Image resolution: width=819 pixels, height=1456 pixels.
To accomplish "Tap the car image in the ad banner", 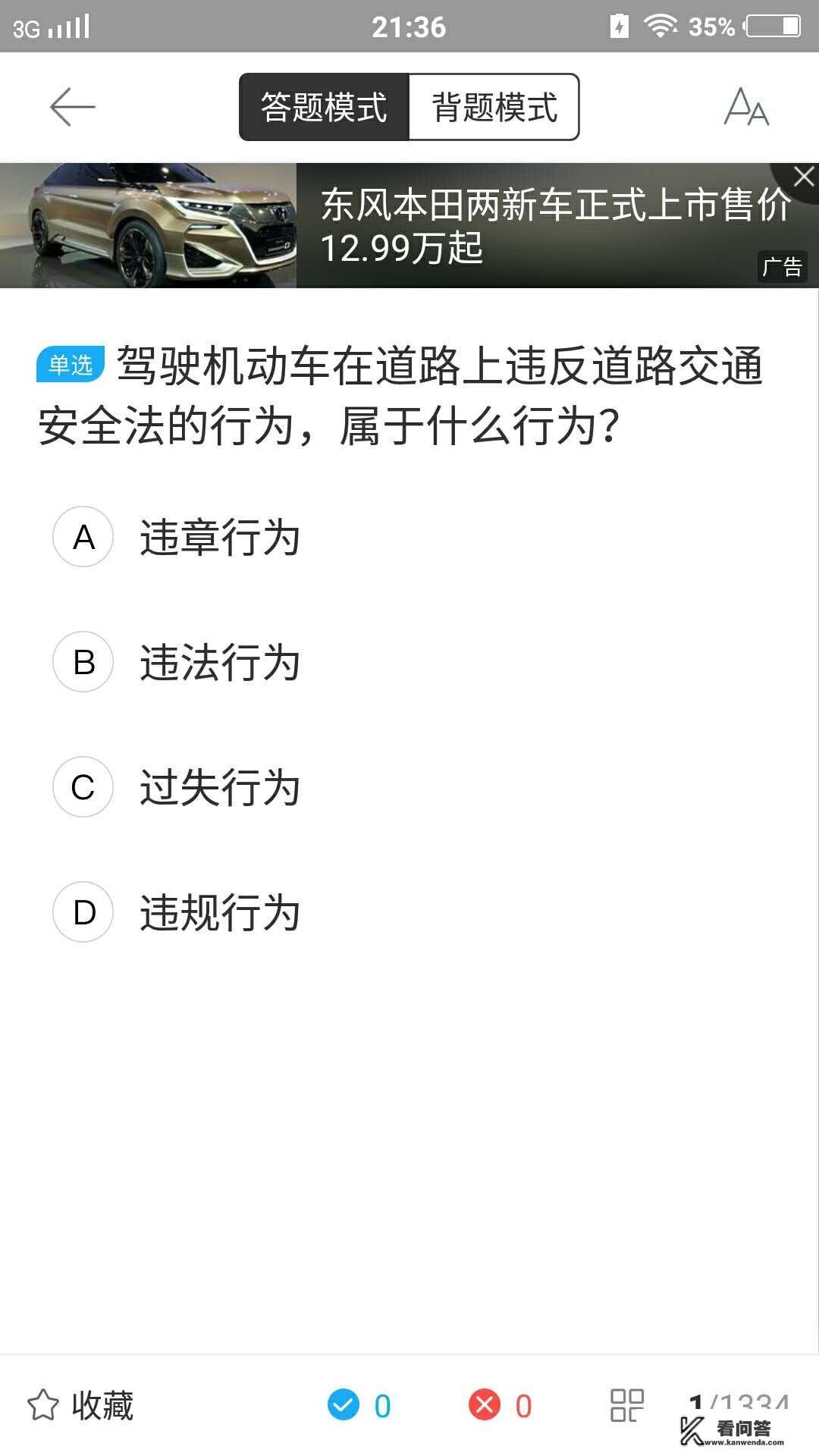I will tap(148, 224).
